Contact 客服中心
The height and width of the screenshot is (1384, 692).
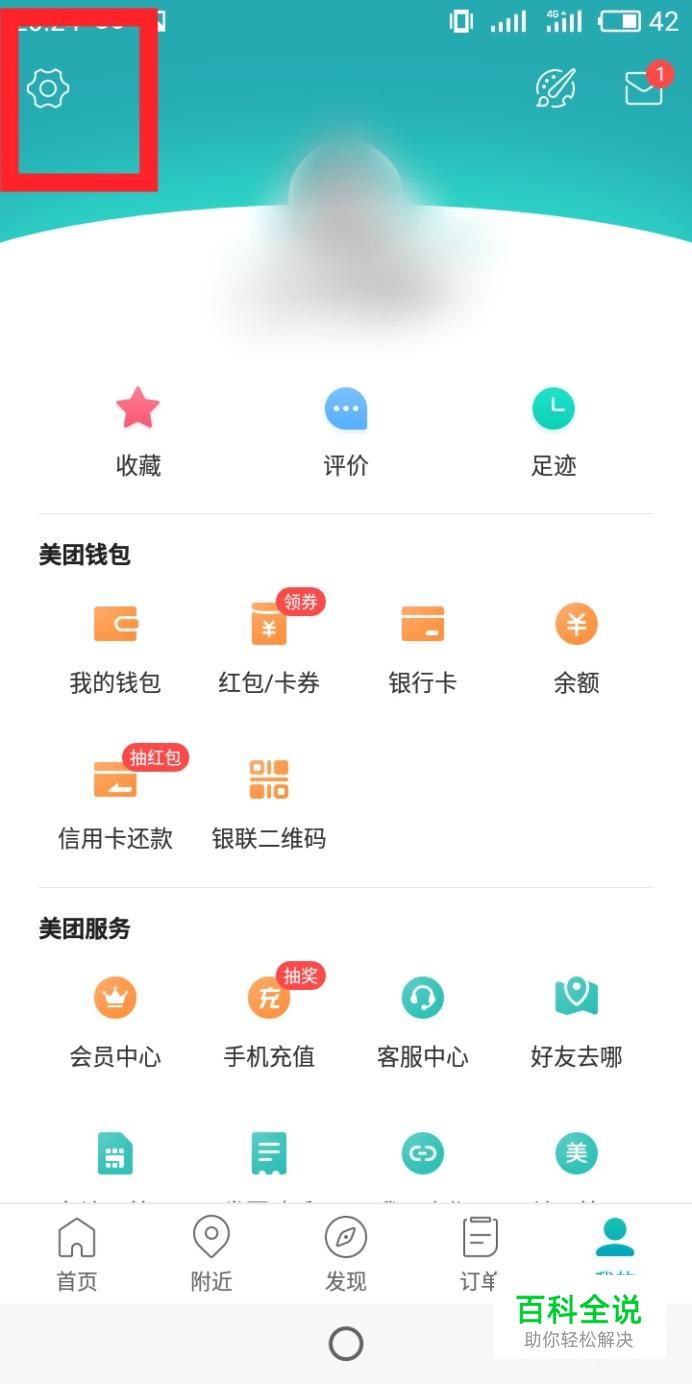pos(422,1021)
